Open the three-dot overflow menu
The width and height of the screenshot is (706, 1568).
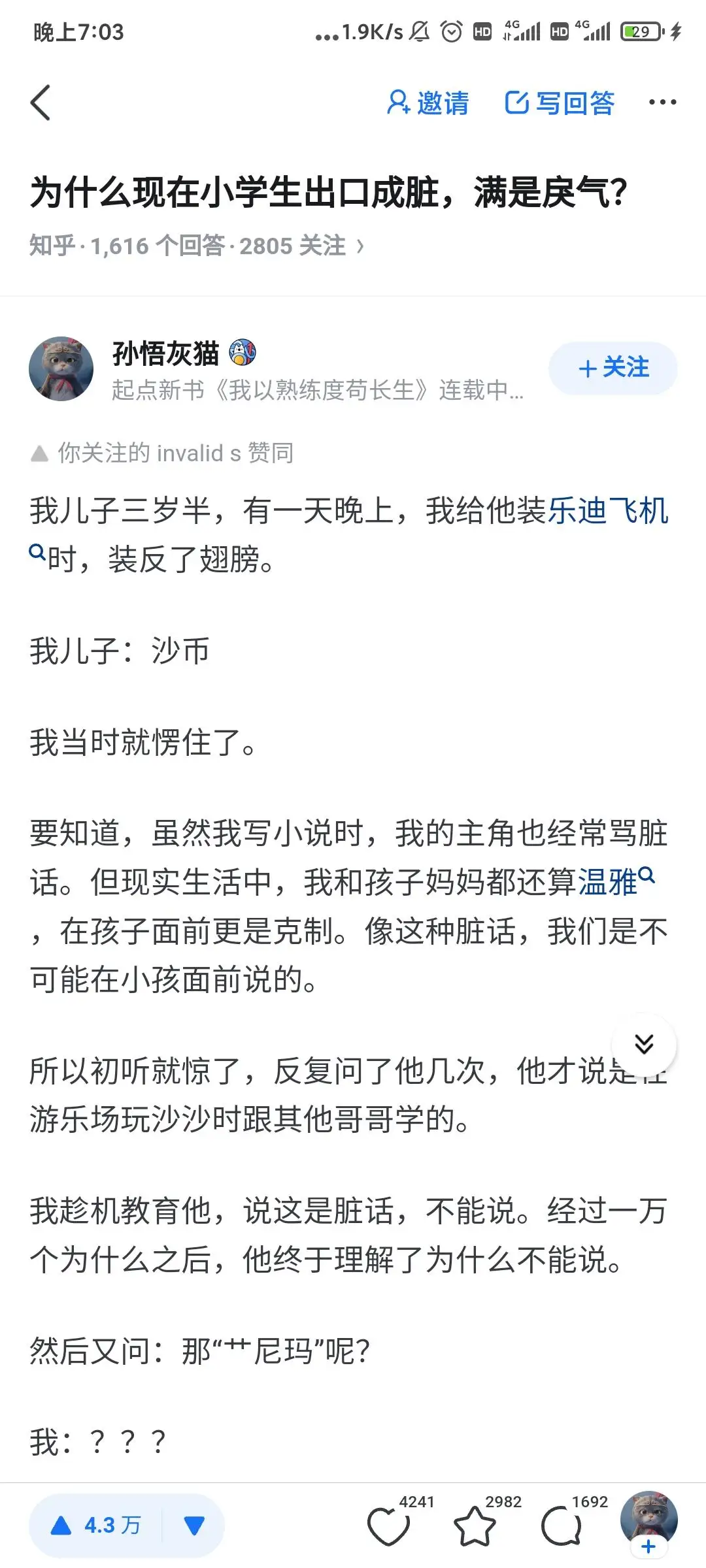click(x=662, y=103)
